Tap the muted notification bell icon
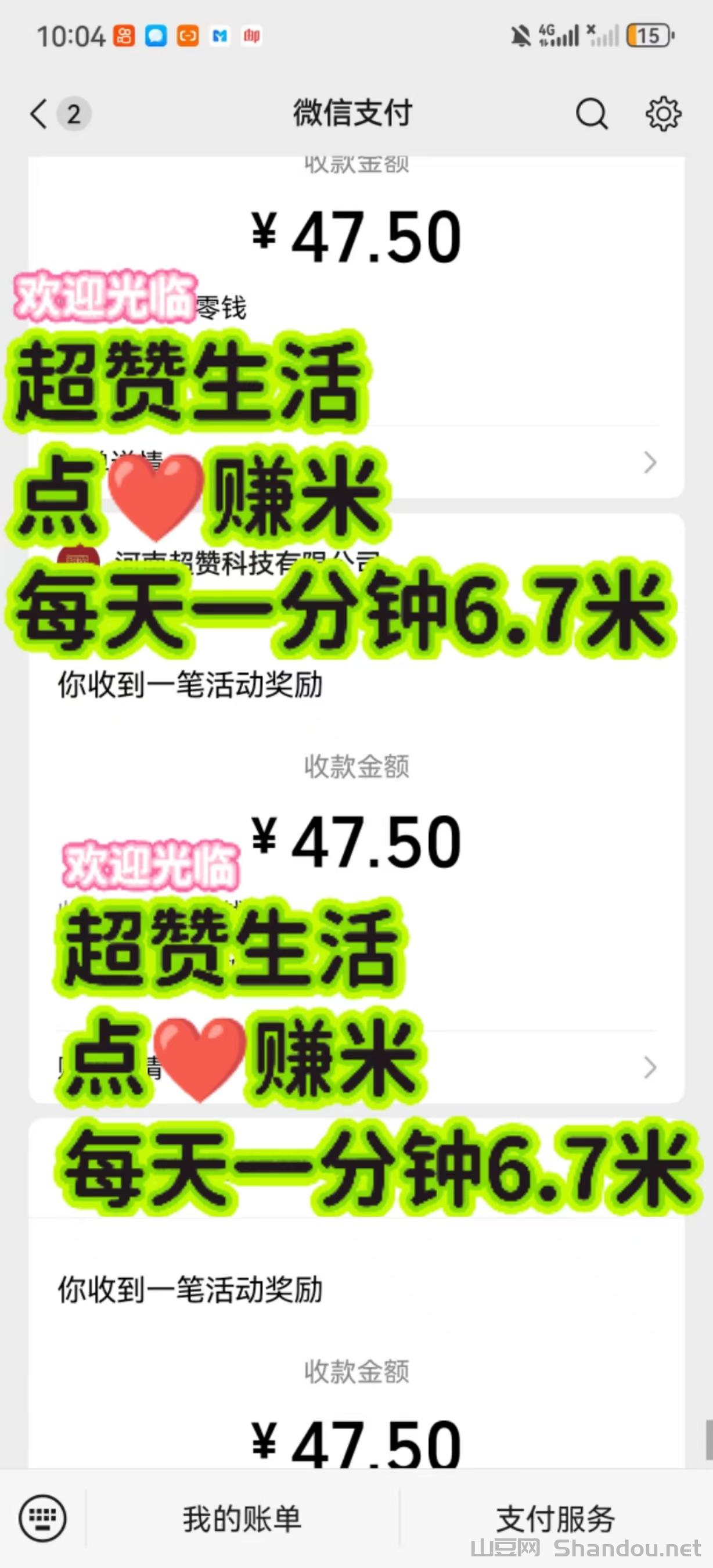 tap(520, 35)
